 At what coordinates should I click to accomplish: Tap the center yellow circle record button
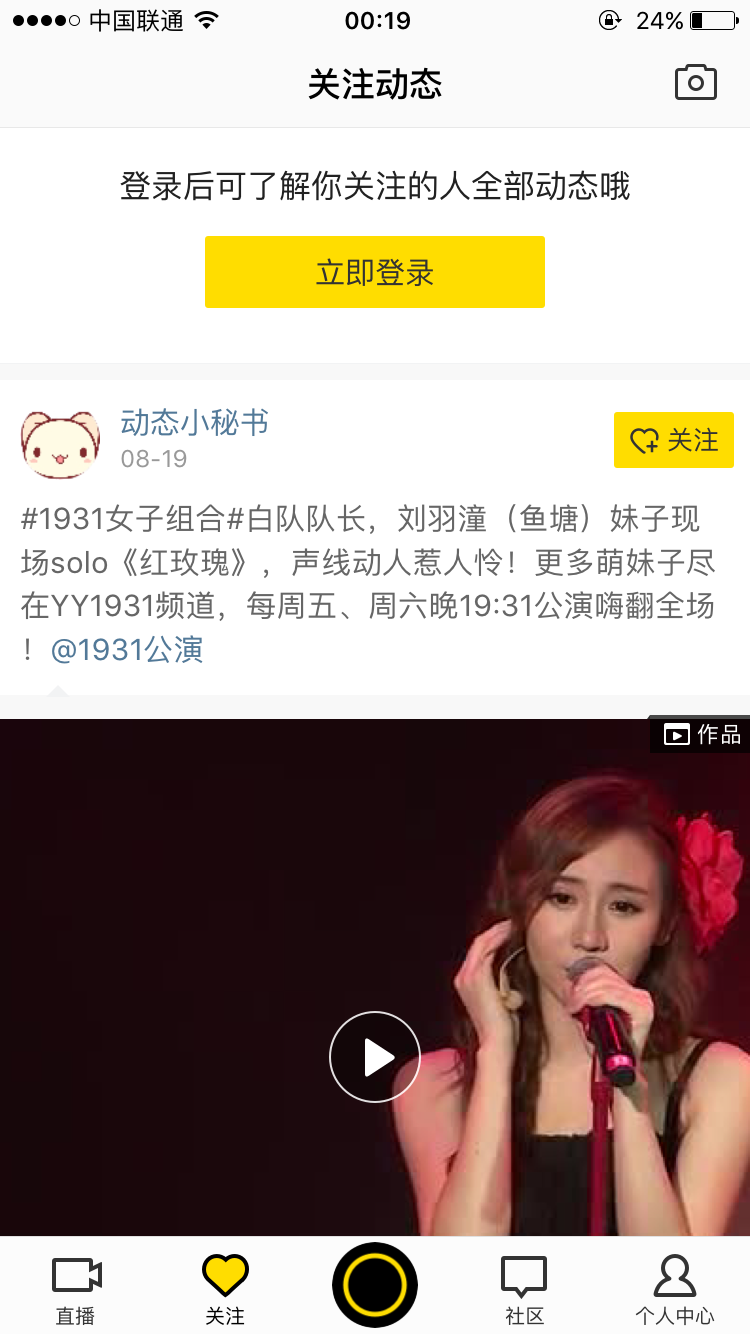[375, 1285]
